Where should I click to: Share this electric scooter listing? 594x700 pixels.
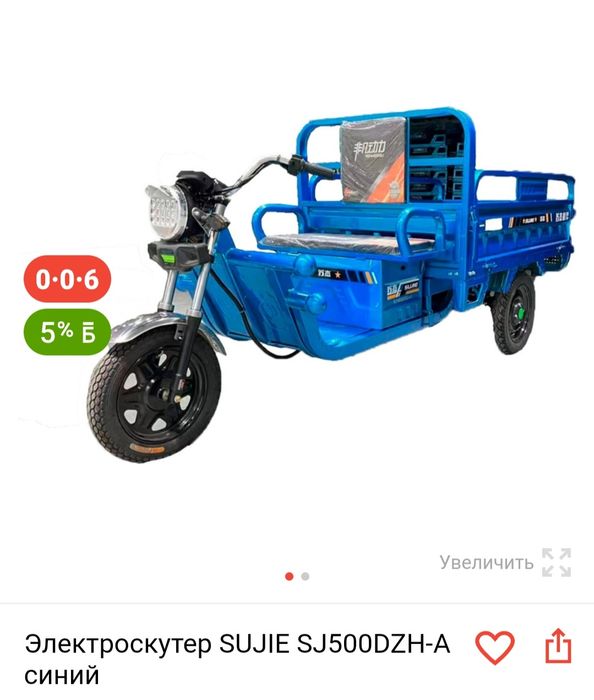[x=558, y=646]
